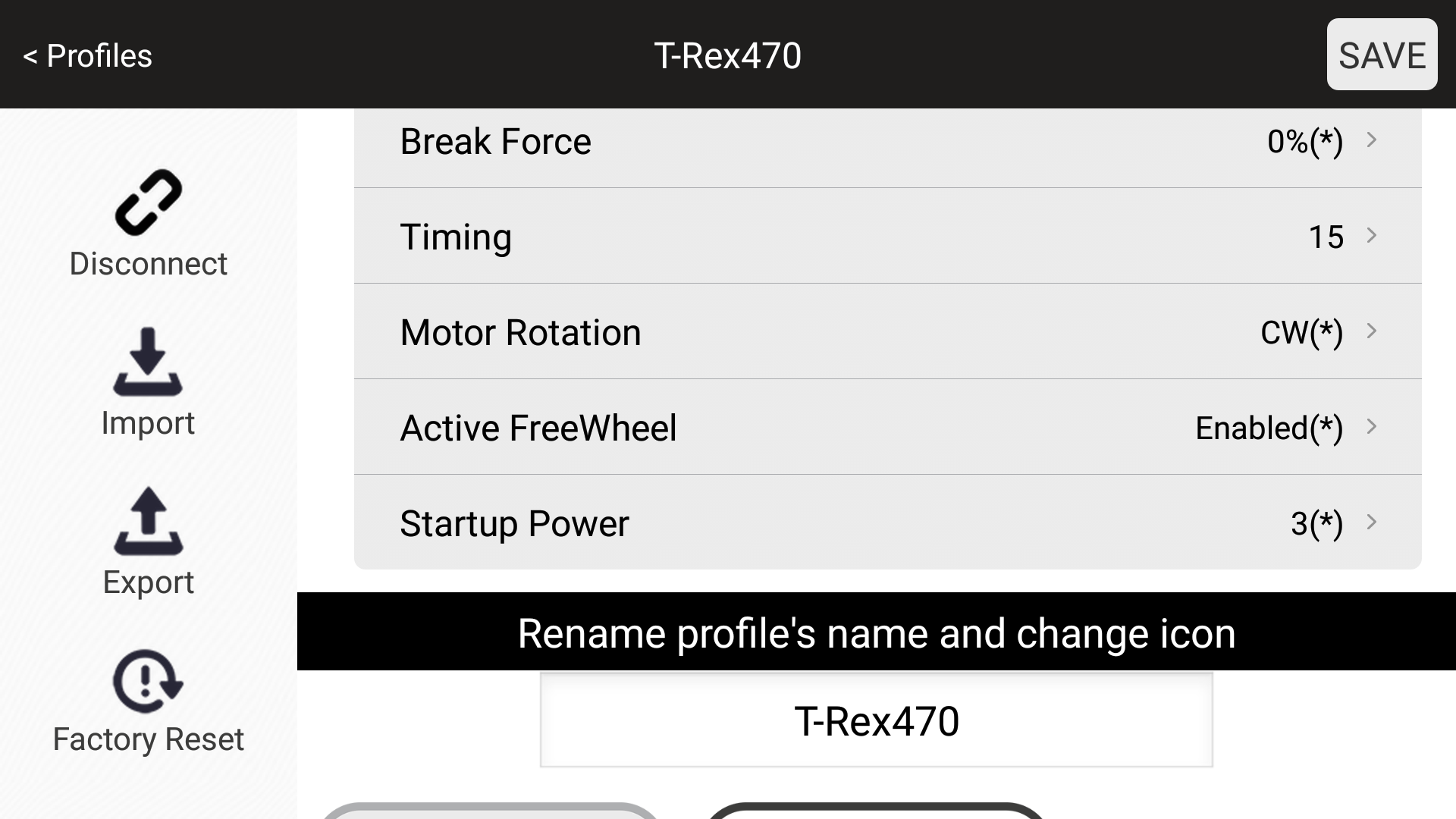
Task: Disconnect from the device
Action: pyautogui.click(x=148, y=224)
